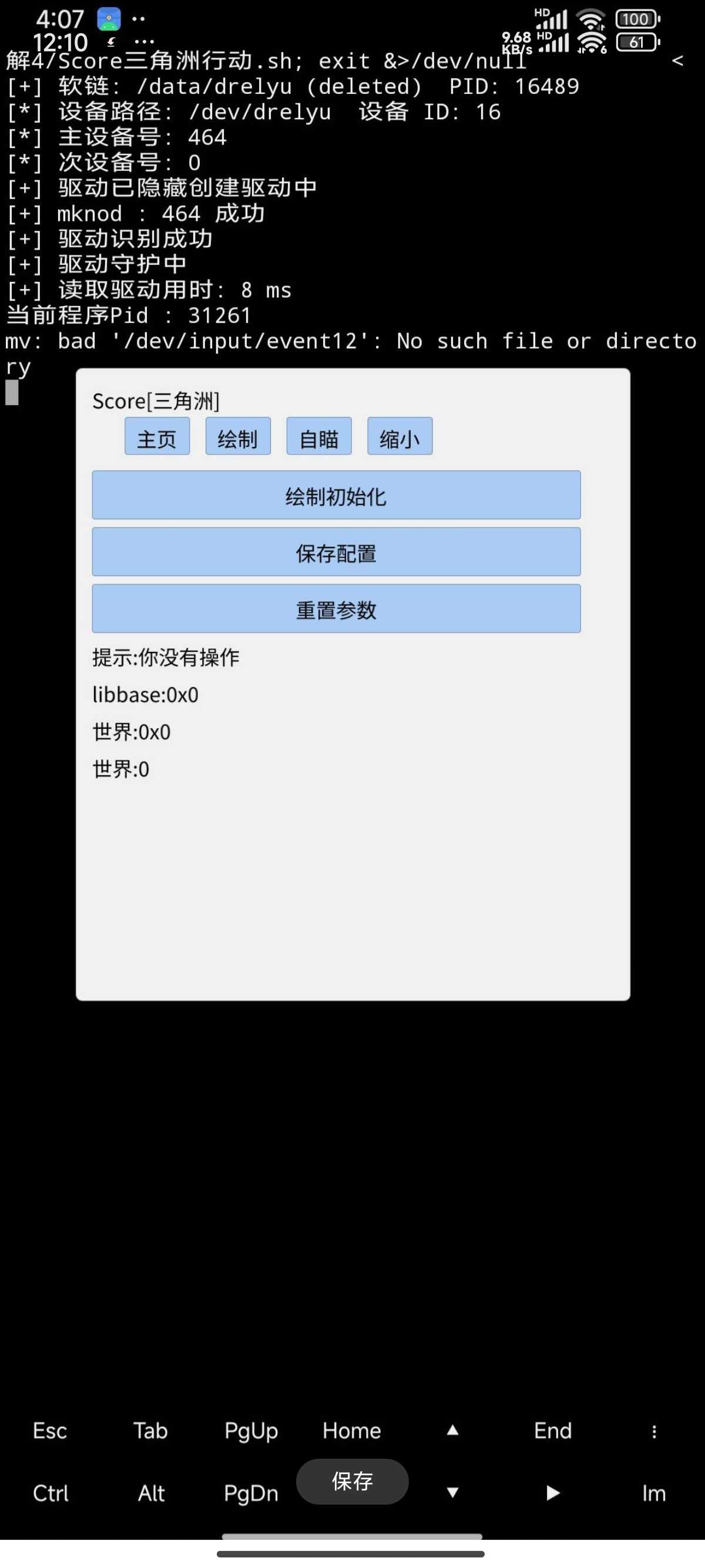
Task: Tap the up arrow key
Action: (452, 1431)
